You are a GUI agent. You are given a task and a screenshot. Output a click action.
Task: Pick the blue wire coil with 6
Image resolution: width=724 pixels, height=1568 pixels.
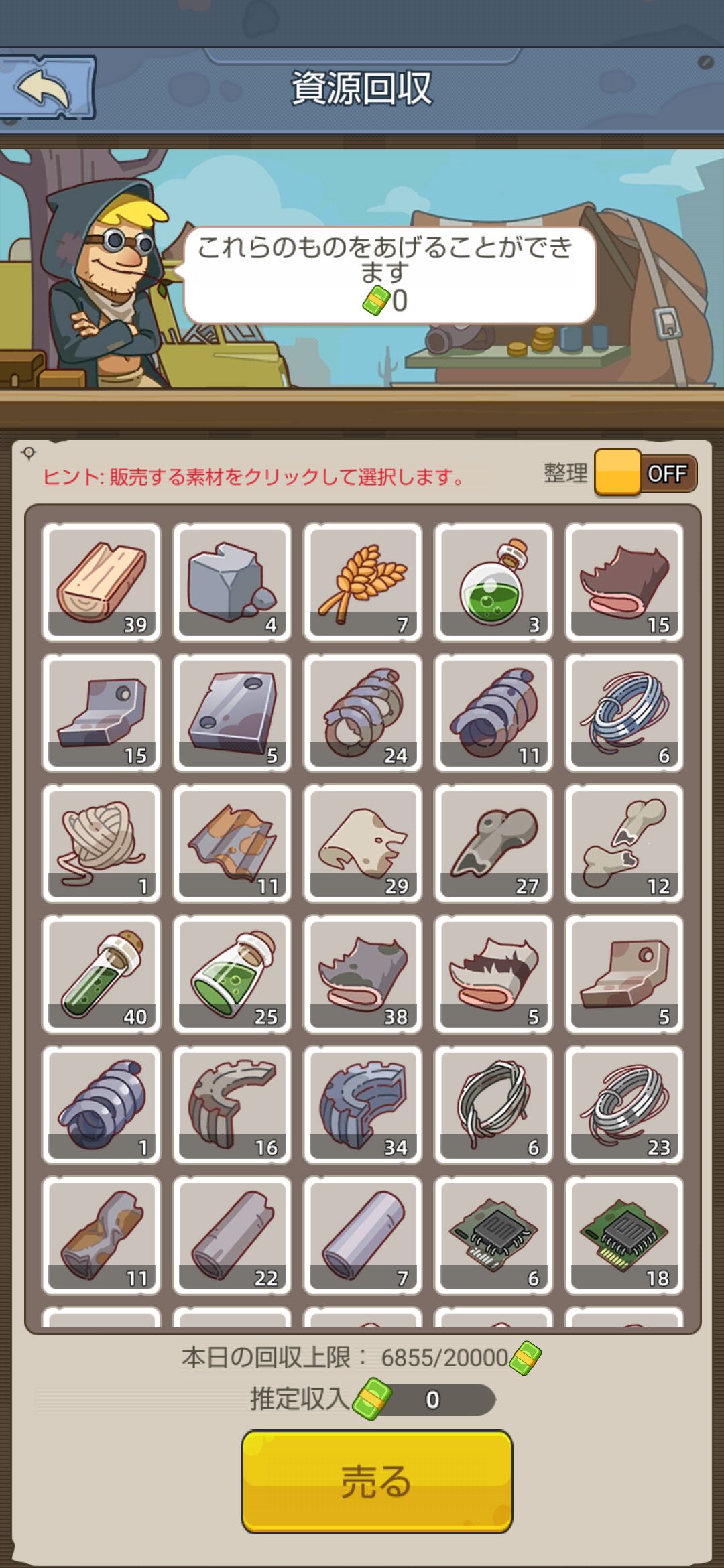pos(624,712)
